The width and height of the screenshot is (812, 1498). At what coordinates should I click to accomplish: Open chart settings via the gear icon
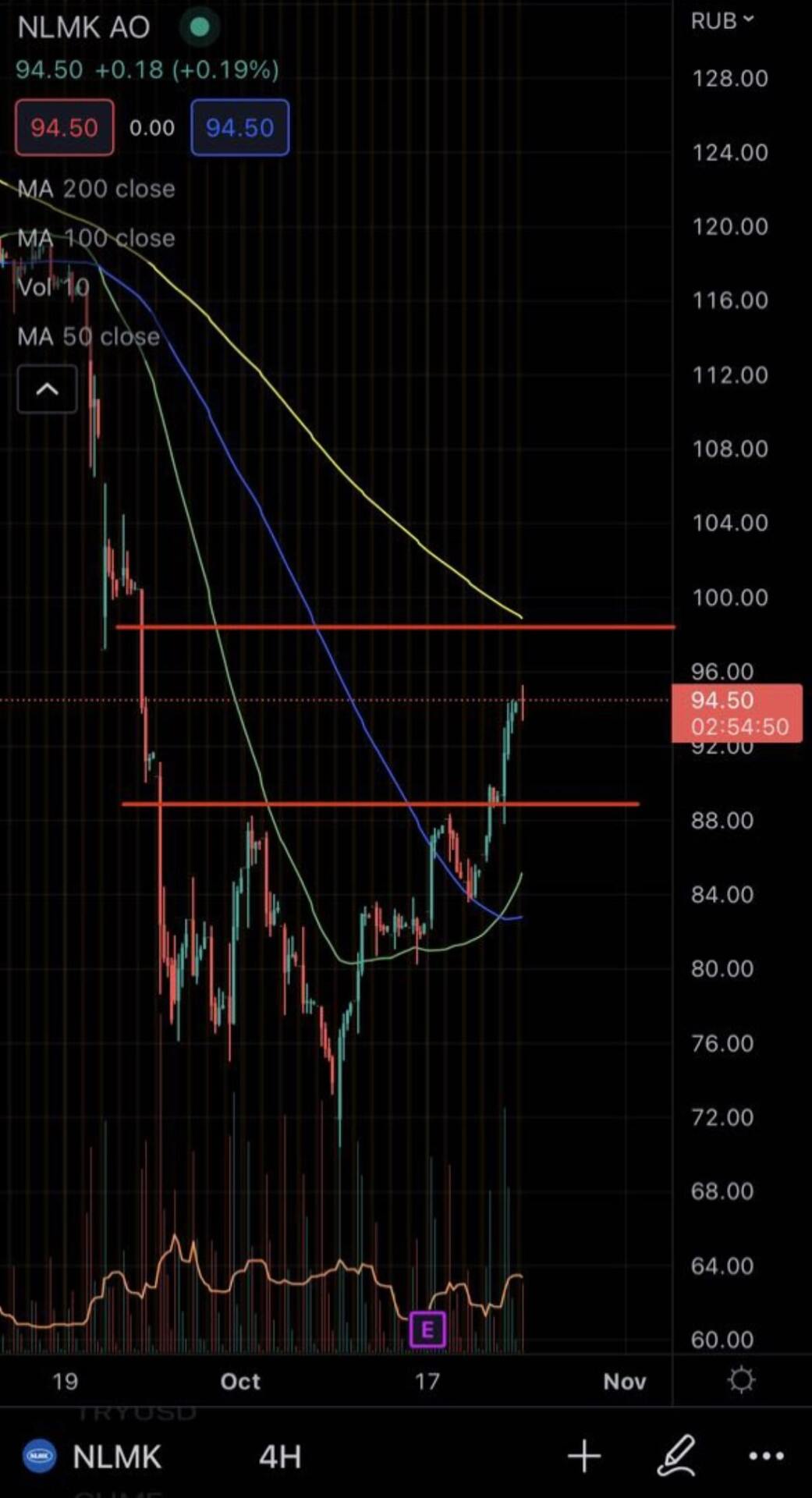point(741,1380)
